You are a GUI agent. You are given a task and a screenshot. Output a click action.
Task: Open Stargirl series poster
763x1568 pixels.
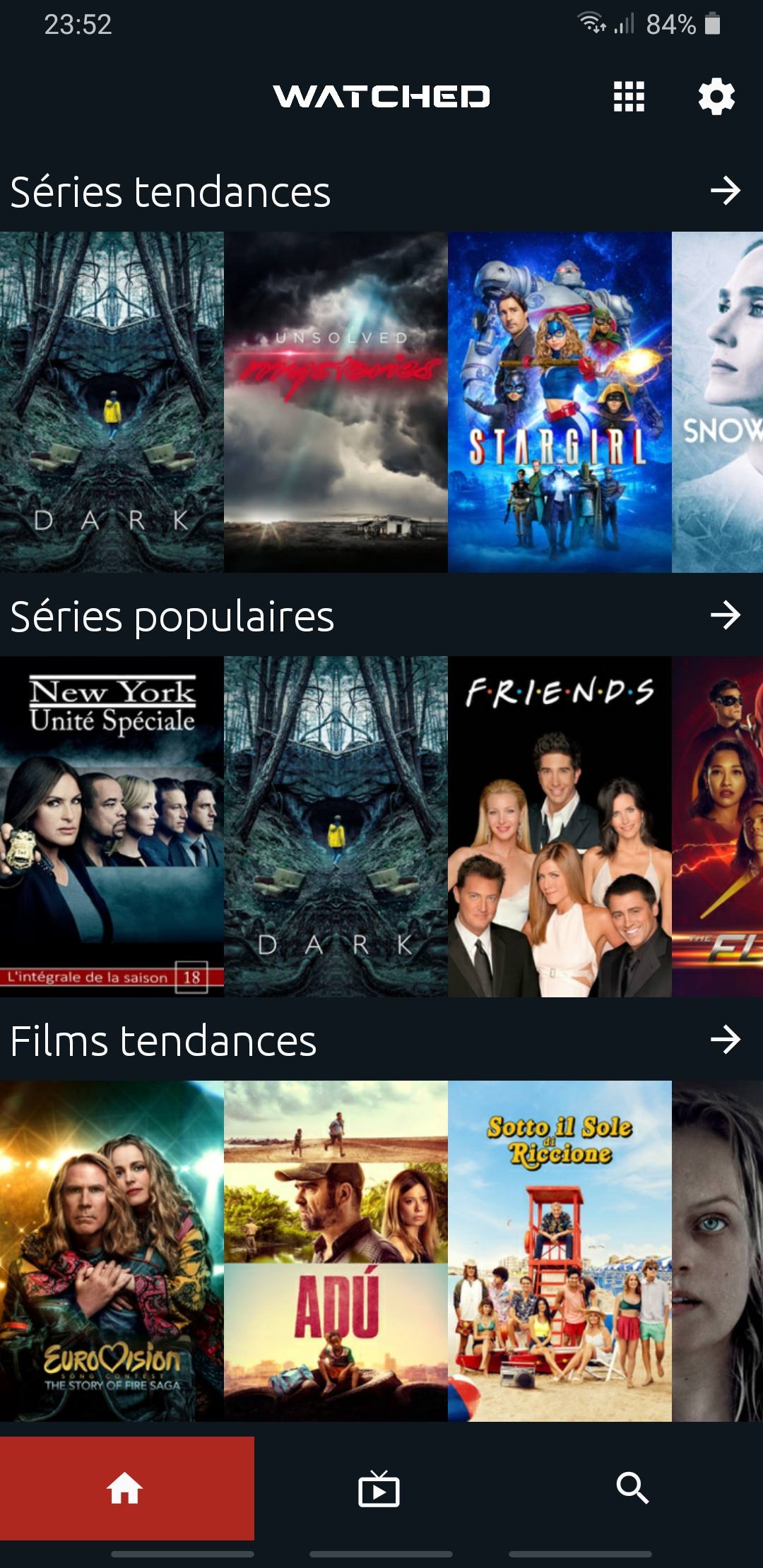560,401
